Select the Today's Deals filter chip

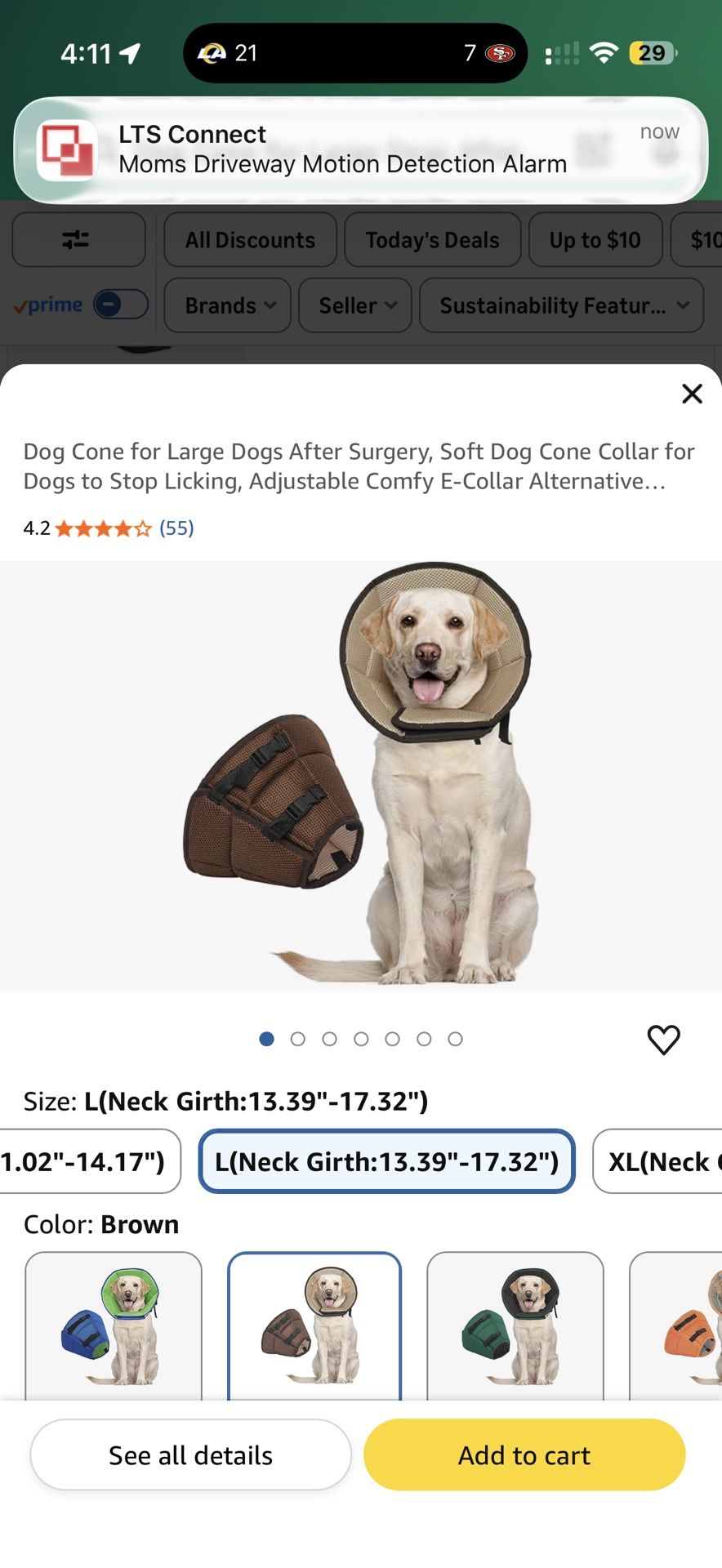click(x=432, y=239)
